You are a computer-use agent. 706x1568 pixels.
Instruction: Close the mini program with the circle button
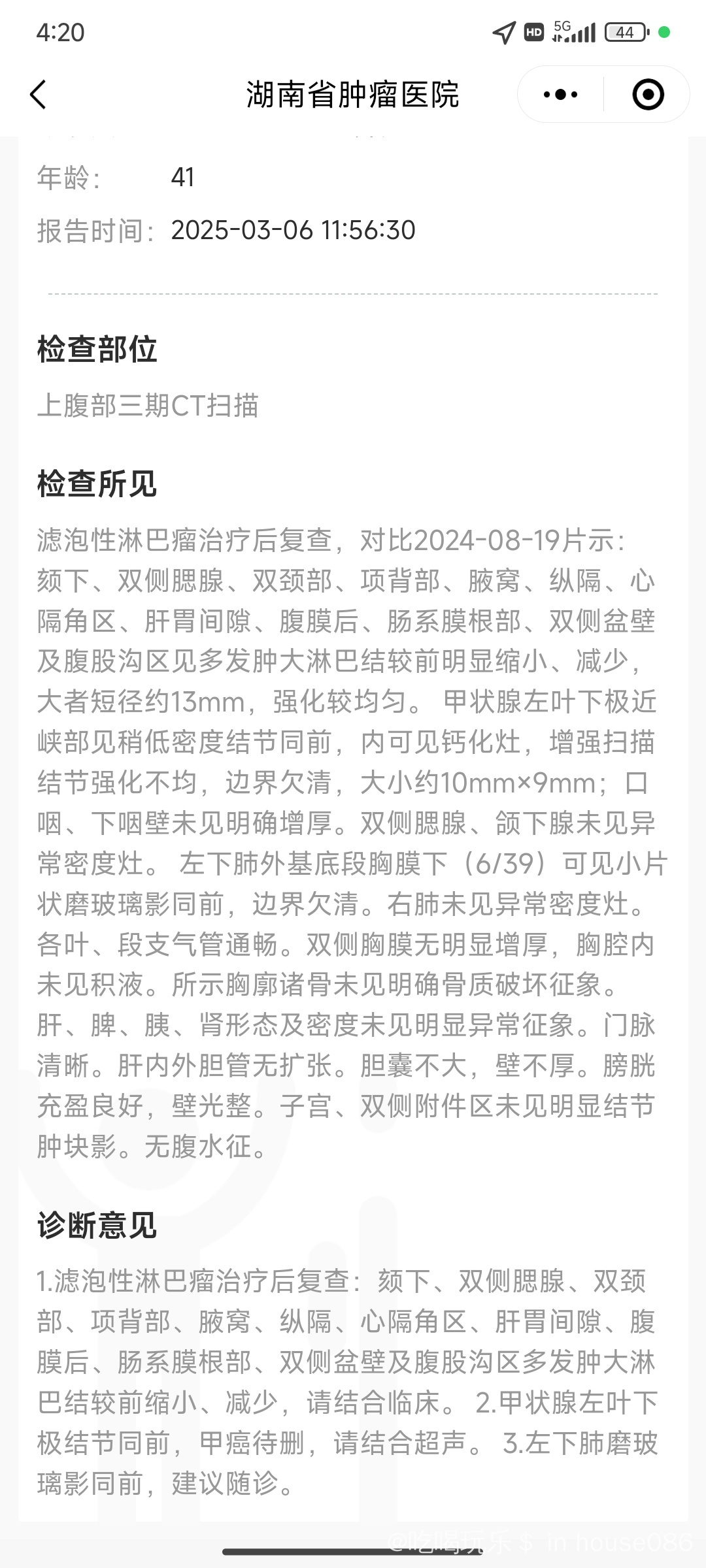click(x=648, y=95)
